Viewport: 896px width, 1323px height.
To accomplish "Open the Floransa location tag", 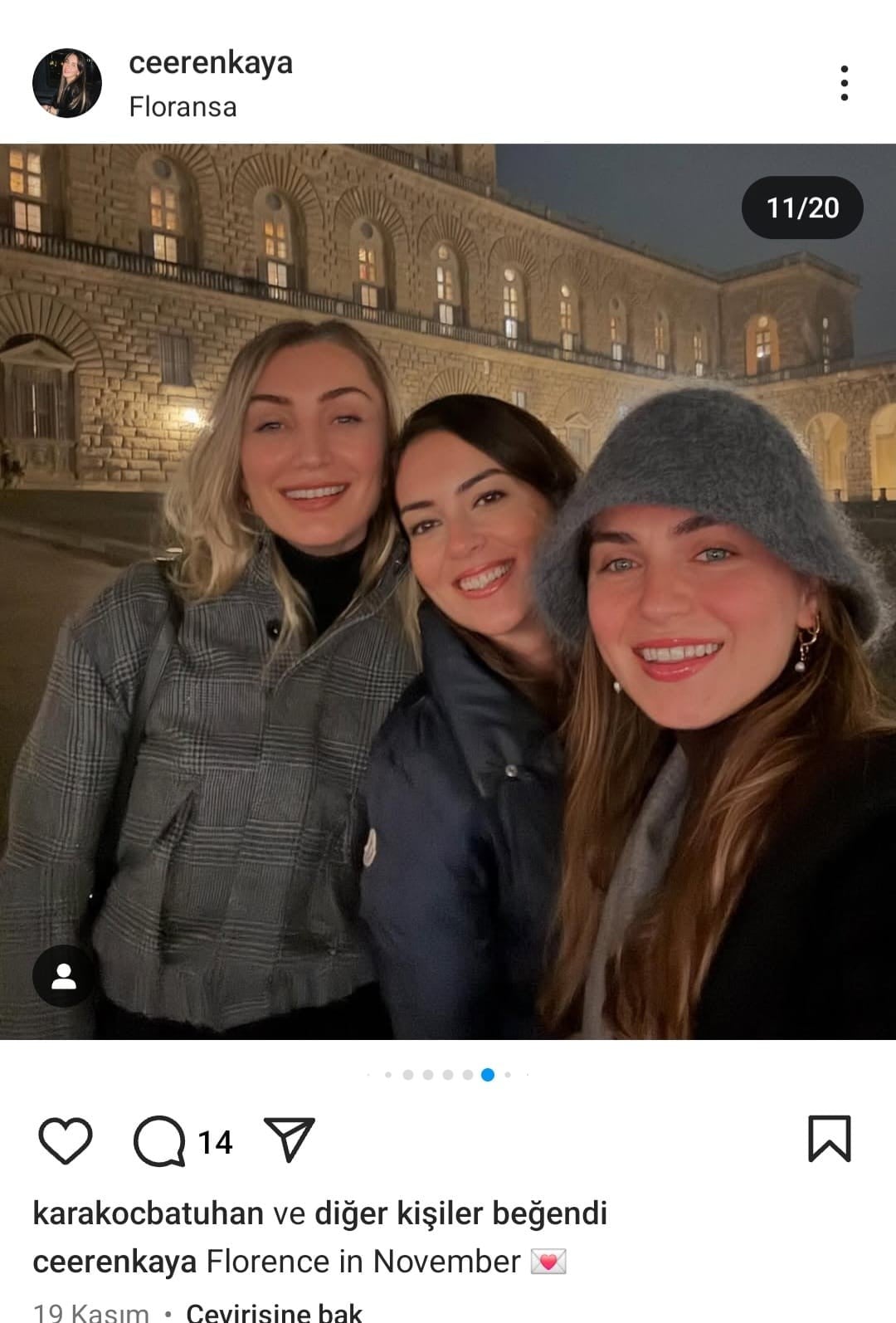I will point(183,107).
